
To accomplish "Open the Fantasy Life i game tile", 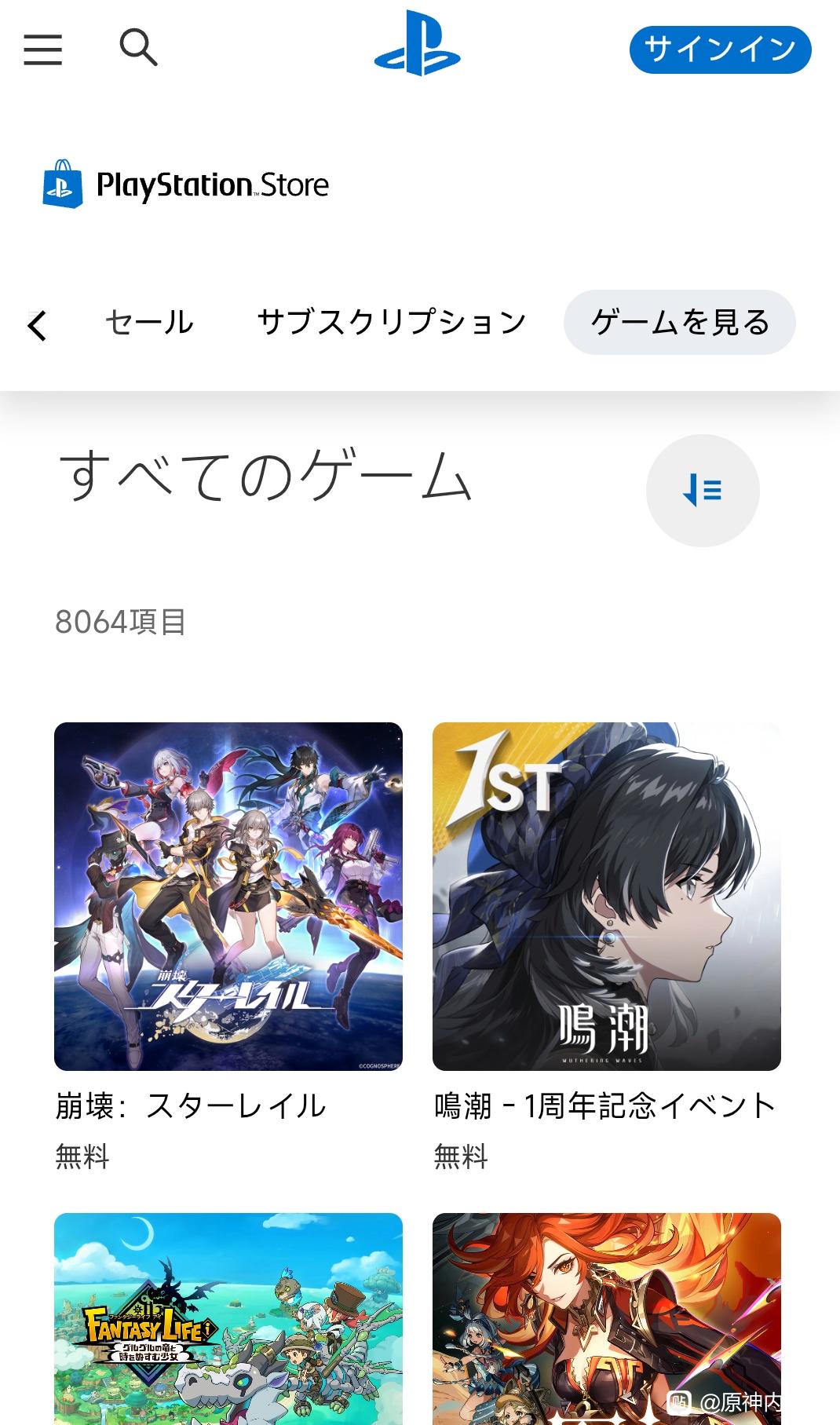I will 228,1319.
